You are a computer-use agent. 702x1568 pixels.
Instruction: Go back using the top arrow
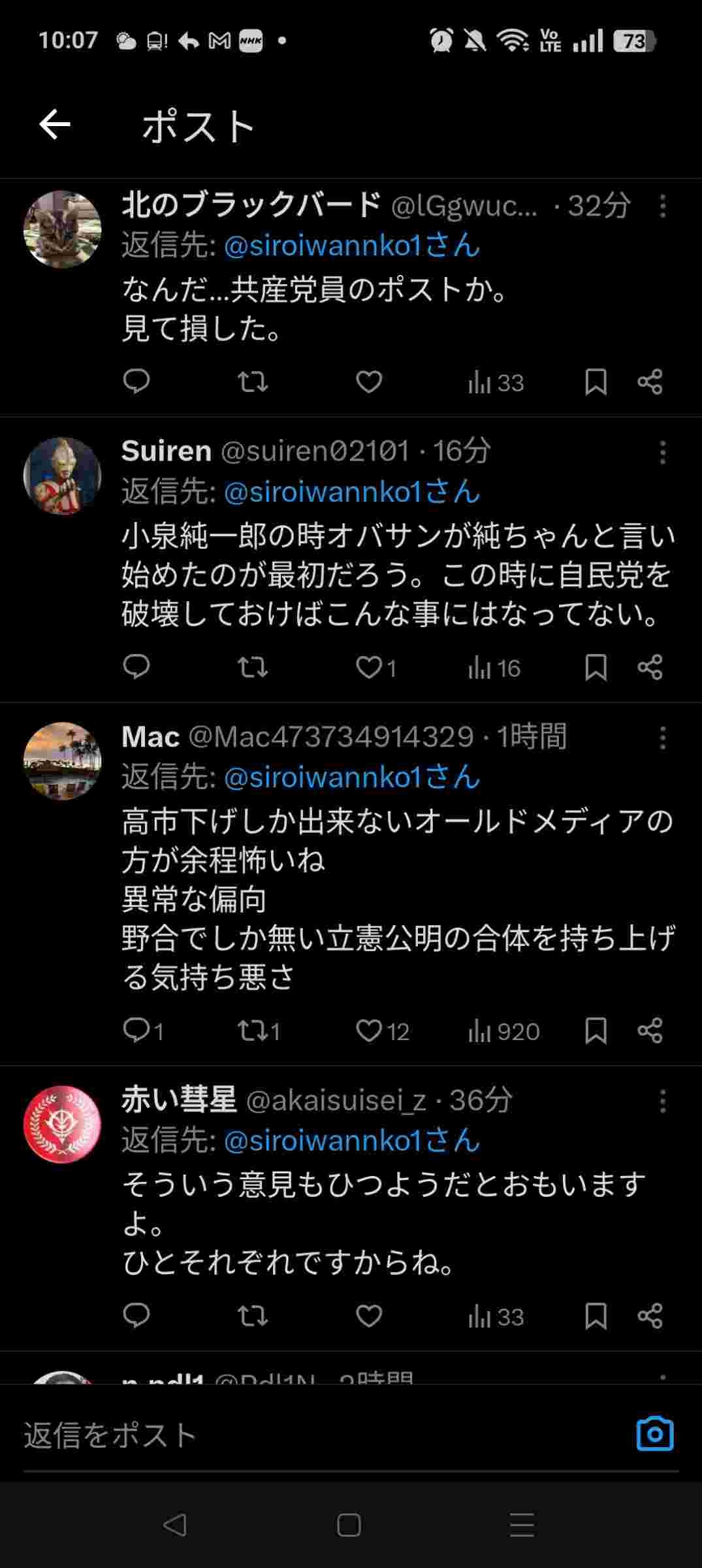click(55, 125)
